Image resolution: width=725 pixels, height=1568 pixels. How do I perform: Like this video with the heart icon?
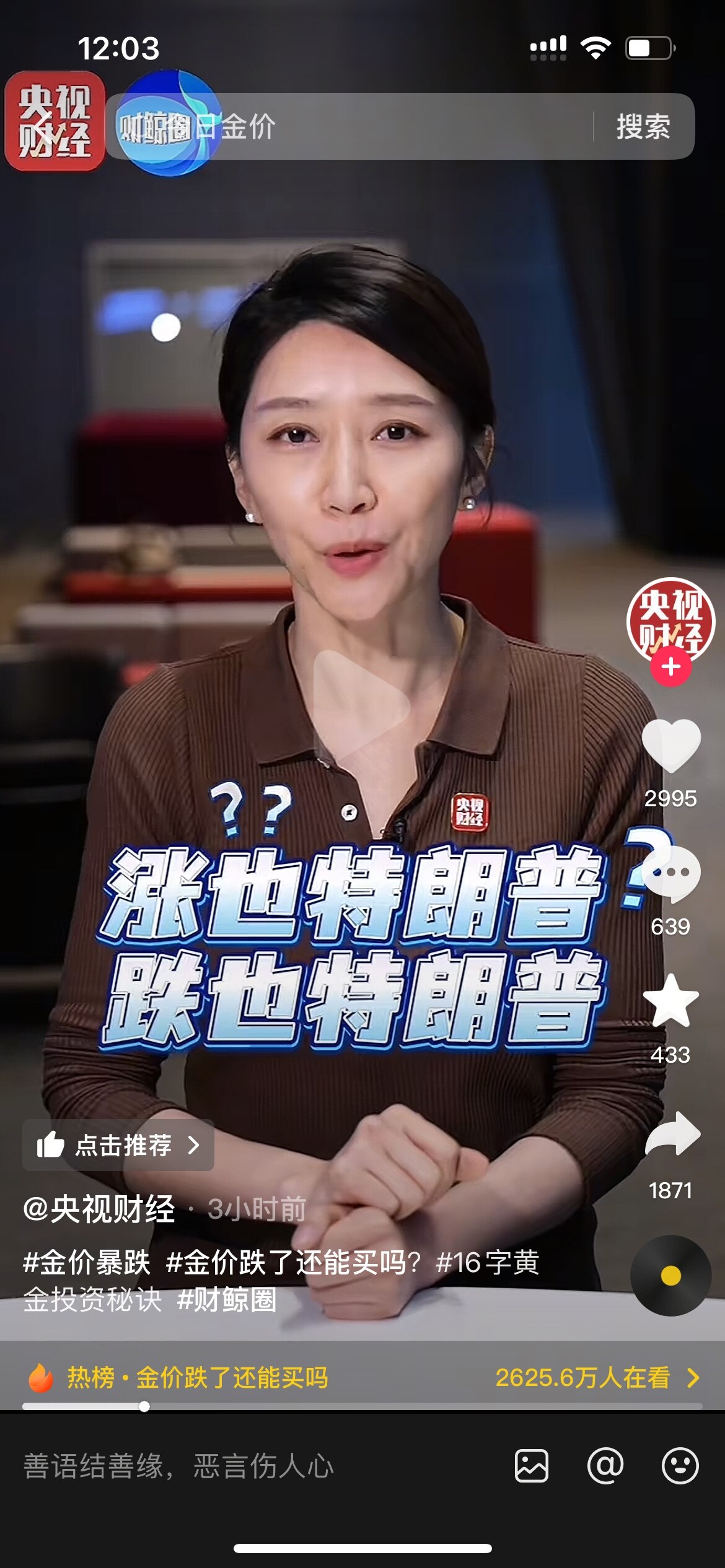(670, 746)
